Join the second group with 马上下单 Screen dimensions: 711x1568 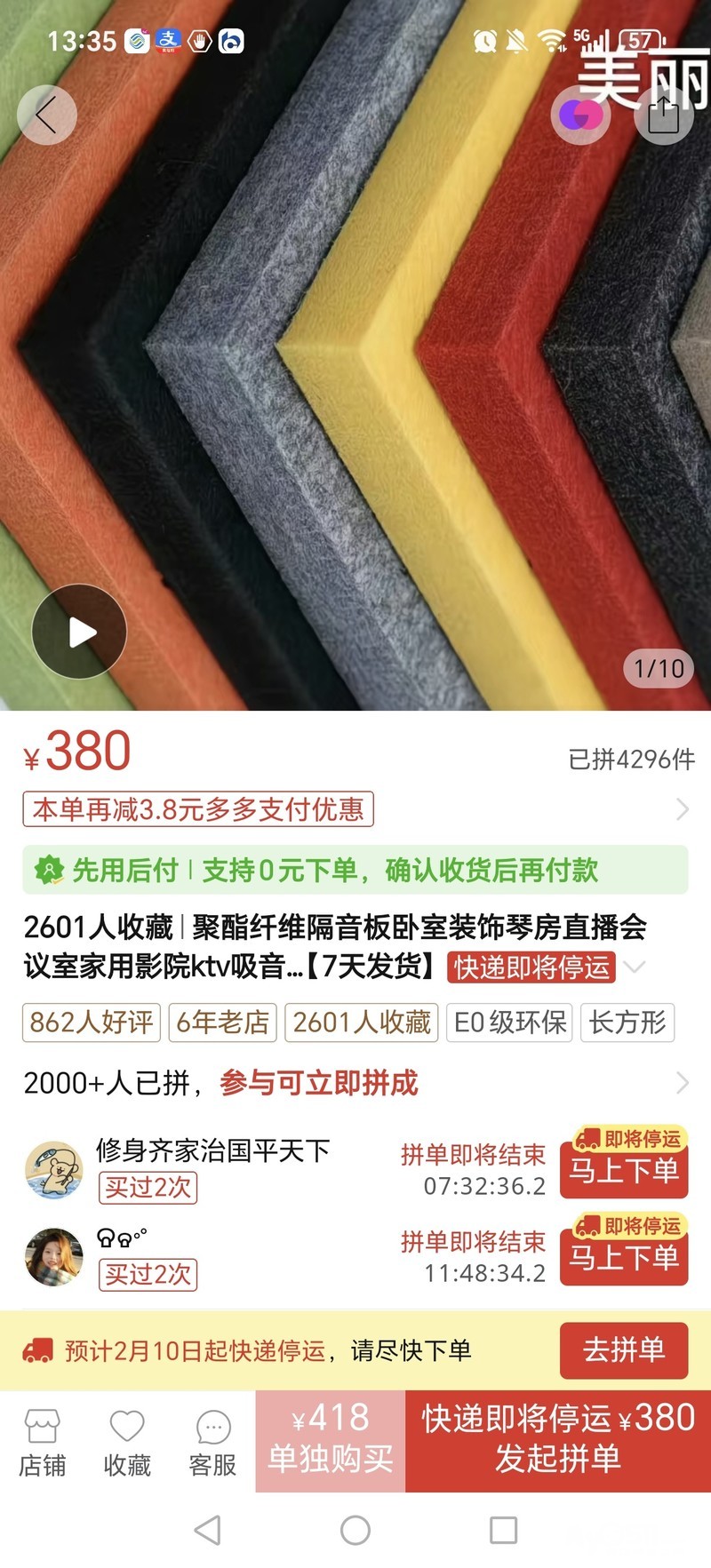tap(624, 1258)
